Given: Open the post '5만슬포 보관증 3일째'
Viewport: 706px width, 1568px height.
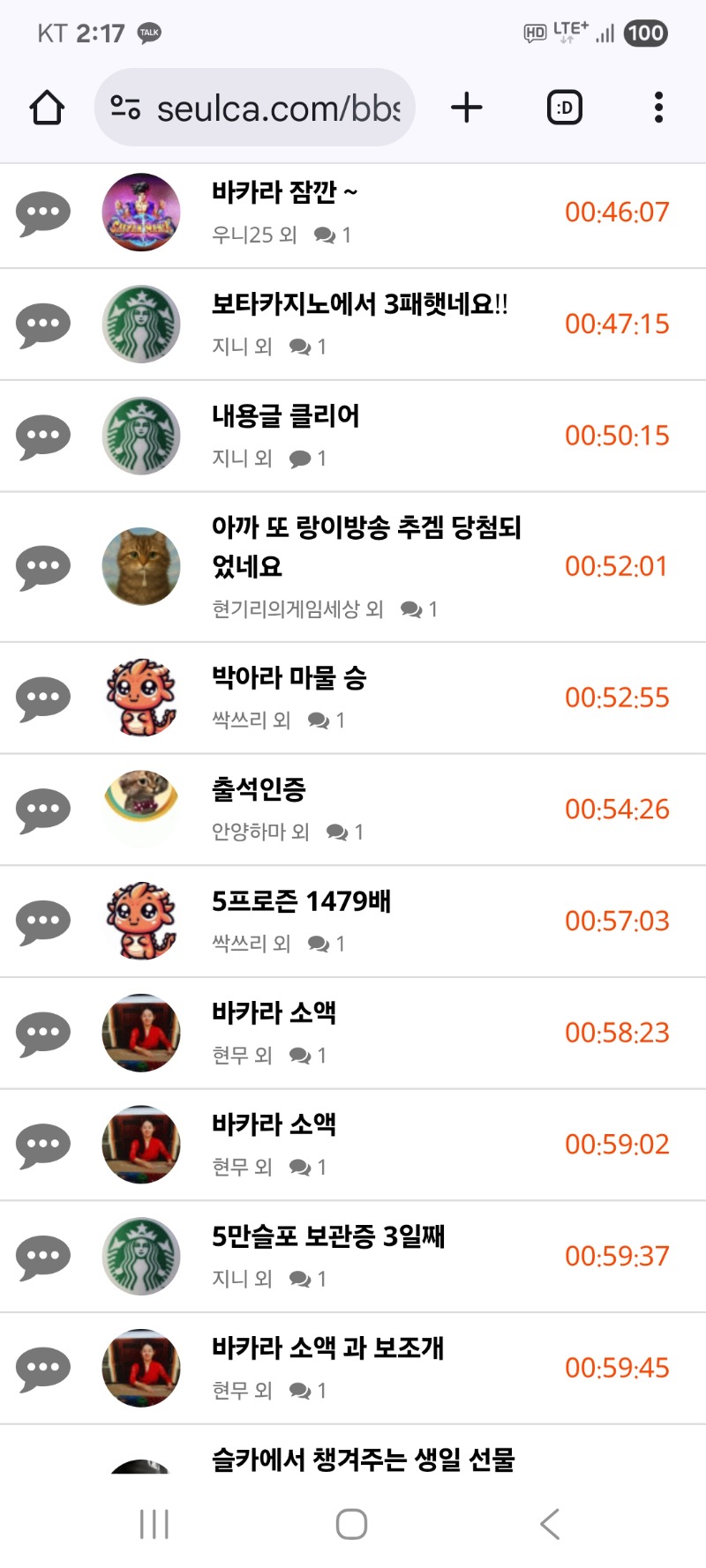Looking at the screenshot, I should 327,1236.
